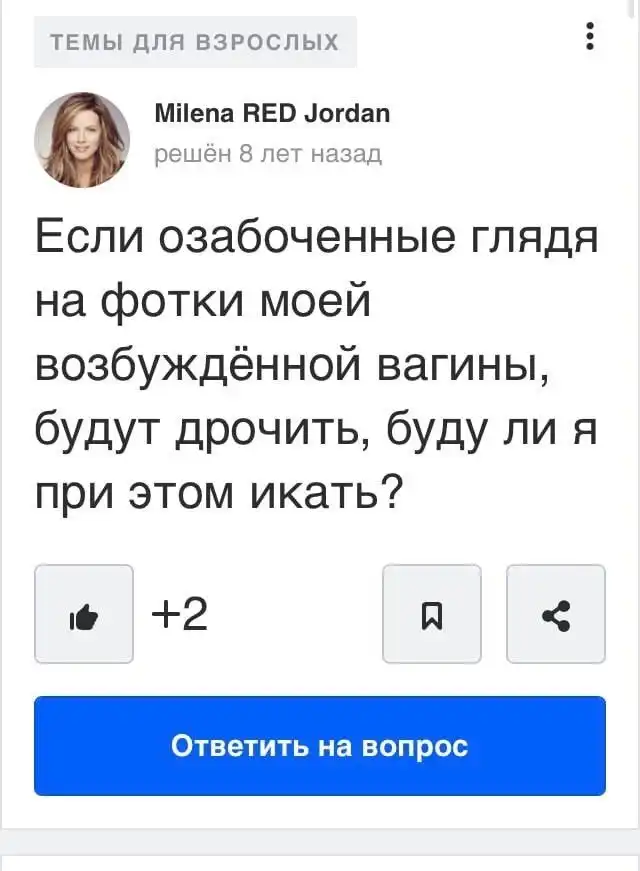
Task: Share this question
Action: [x=555, y=614]
